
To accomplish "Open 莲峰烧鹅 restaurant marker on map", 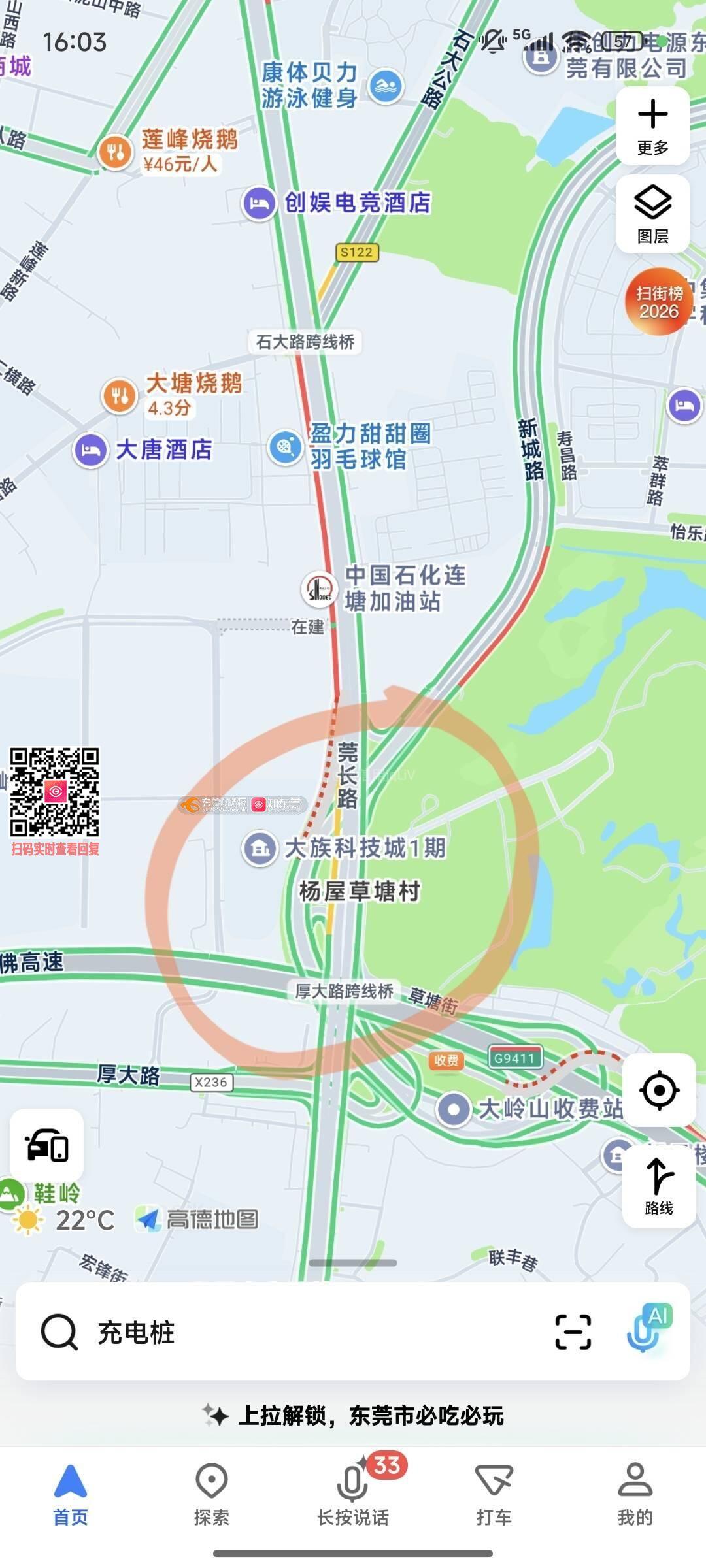I will click(116, 153).
